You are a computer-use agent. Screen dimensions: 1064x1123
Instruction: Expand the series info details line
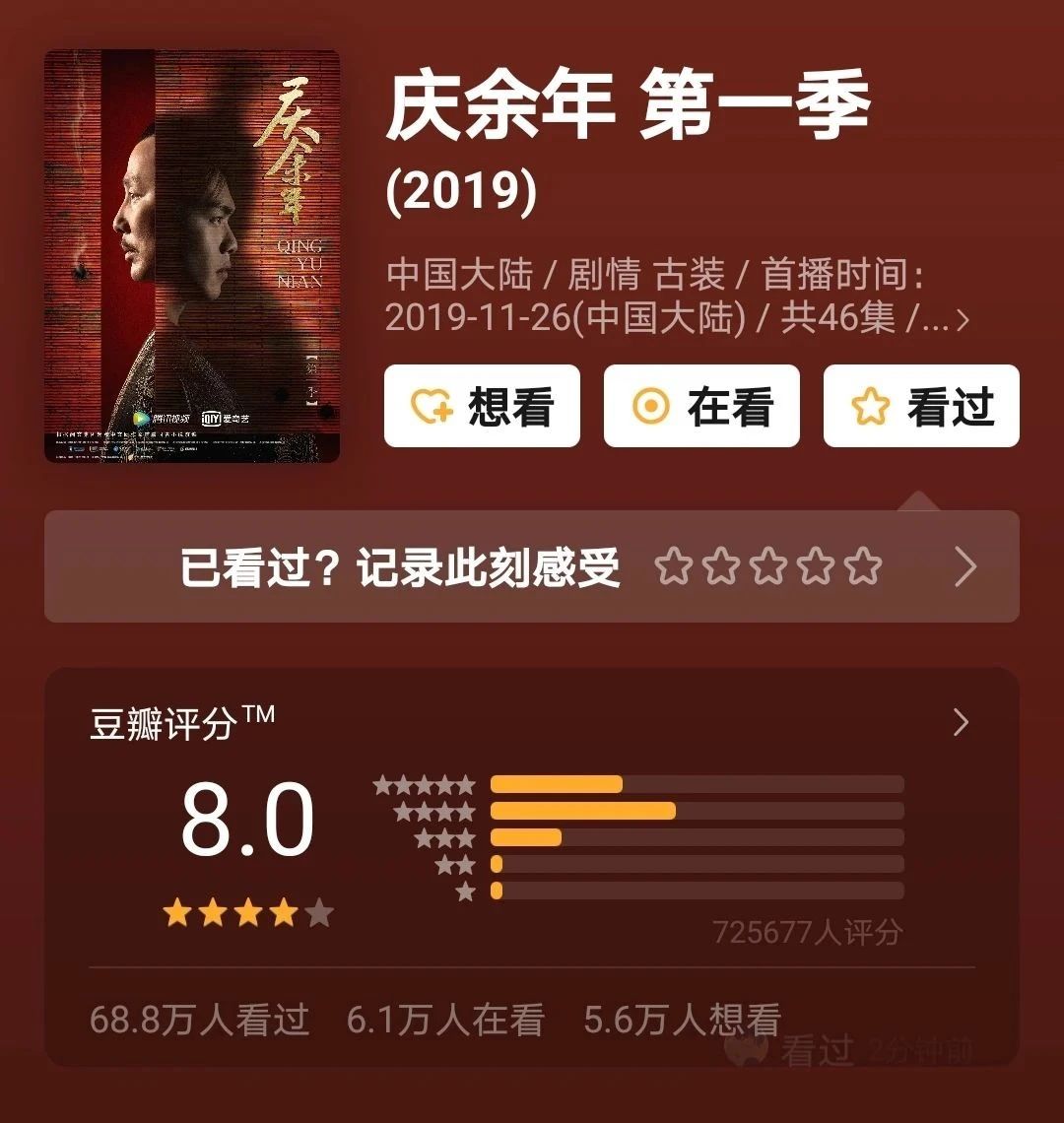962,319
